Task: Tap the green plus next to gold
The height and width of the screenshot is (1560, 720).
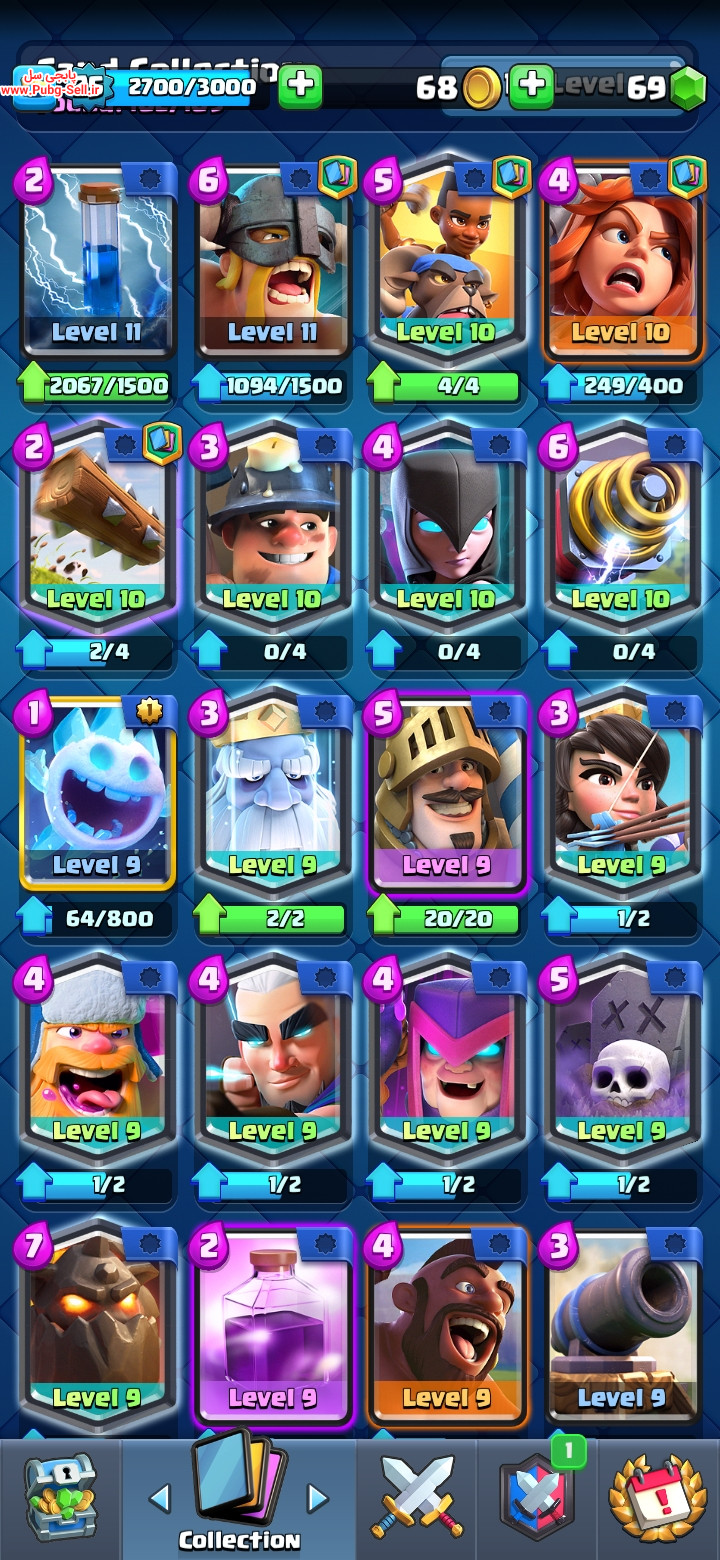Action: [x=532, y=87]
